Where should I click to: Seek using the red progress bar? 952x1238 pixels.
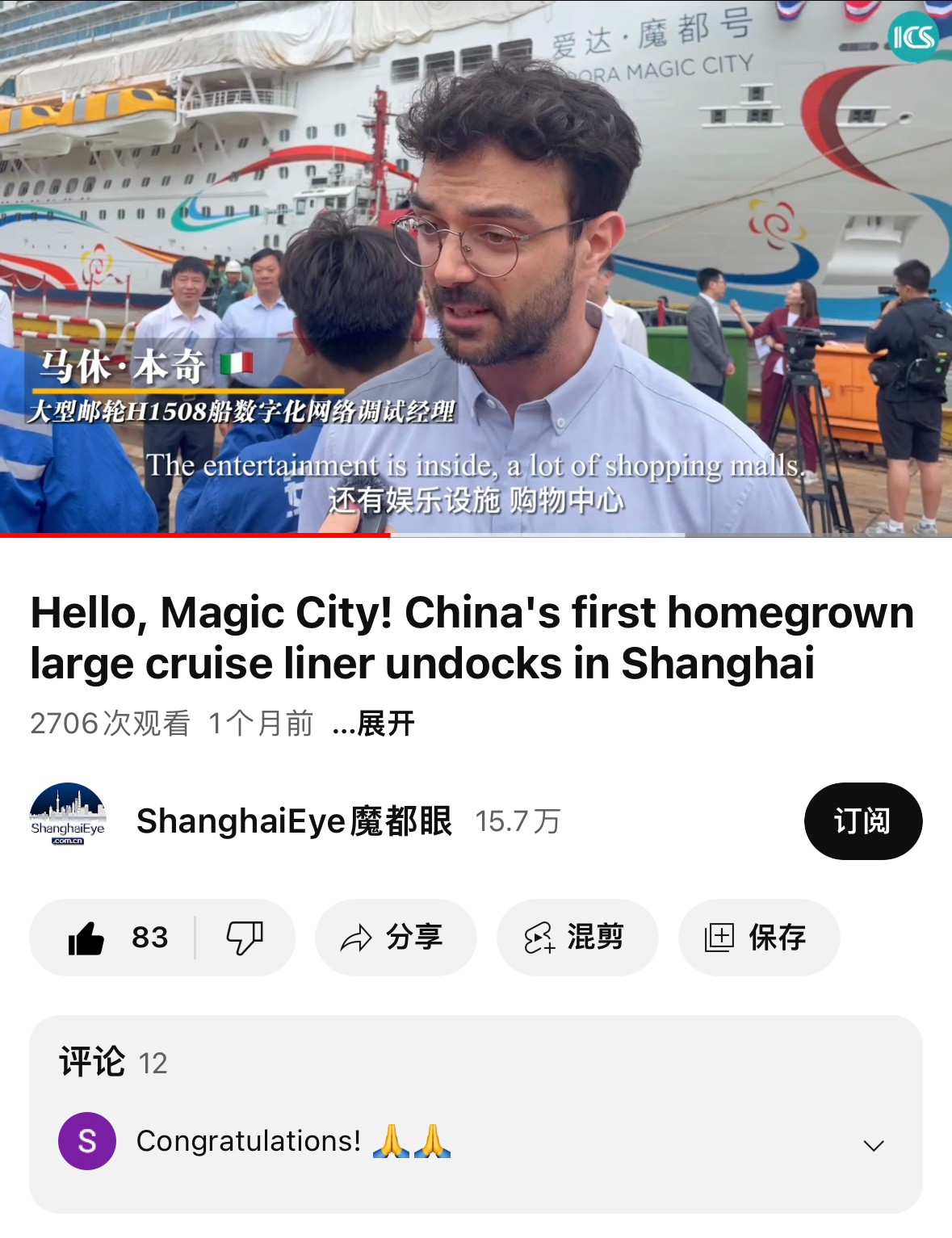pos(390,535)
